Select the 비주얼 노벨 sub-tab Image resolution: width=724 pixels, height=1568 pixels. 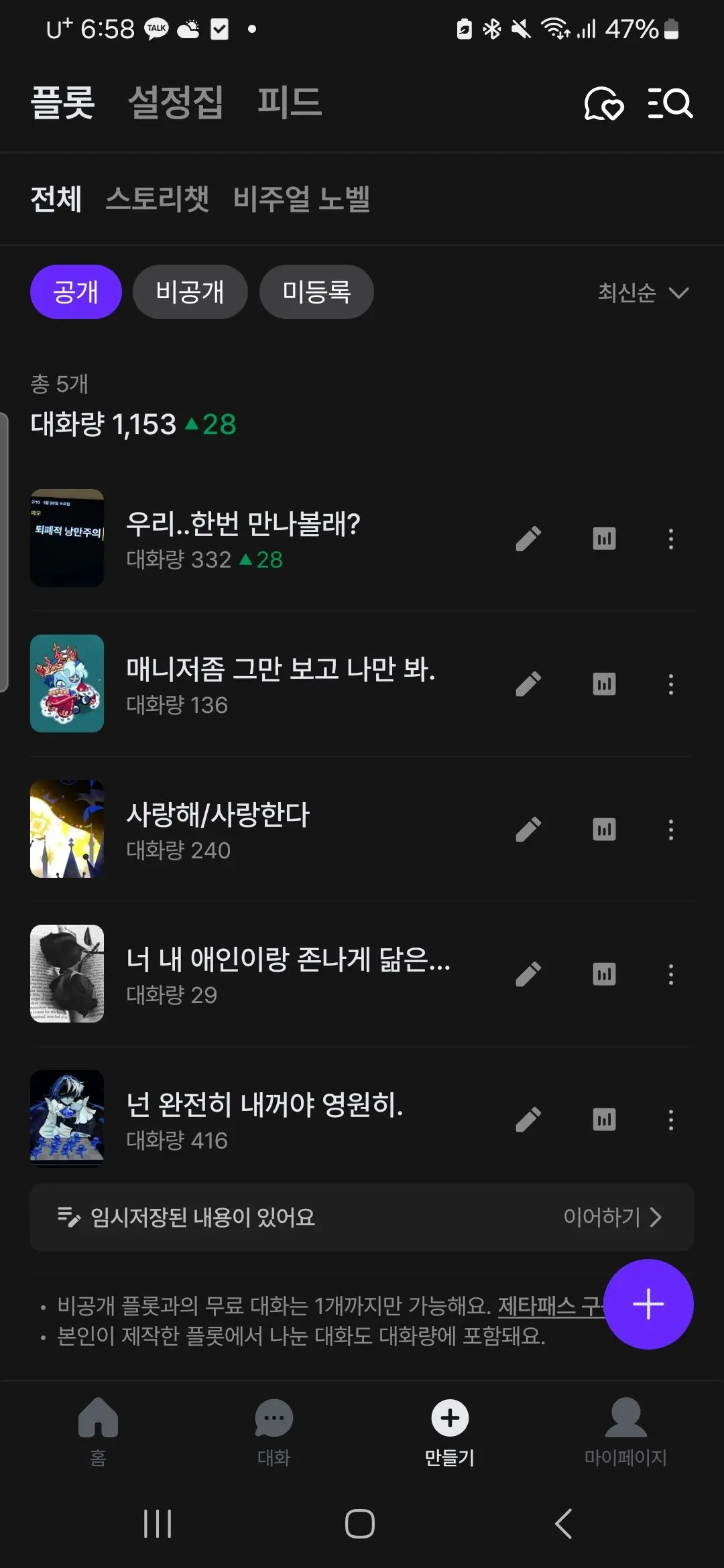[302, 198]
